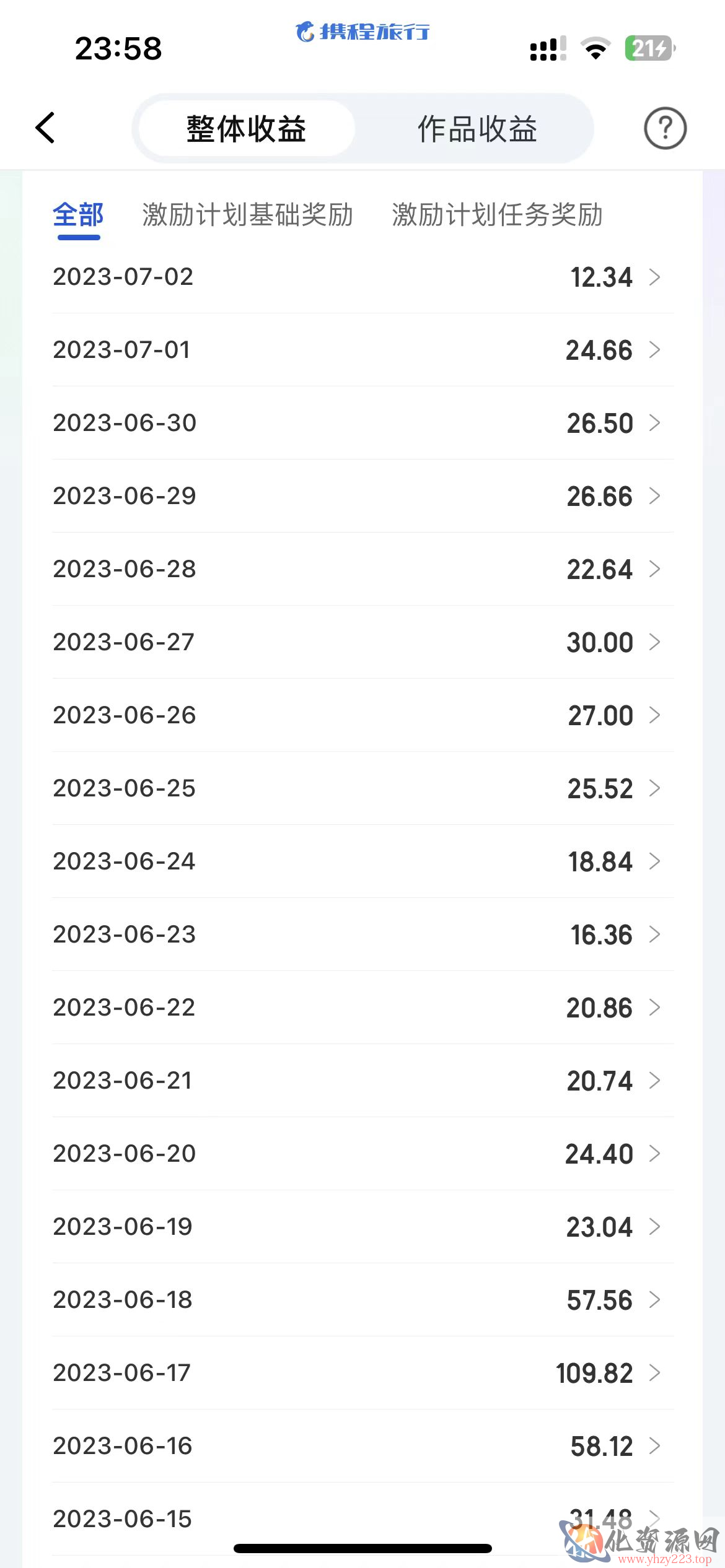Go back using the top-left arrow

[45, 128]
